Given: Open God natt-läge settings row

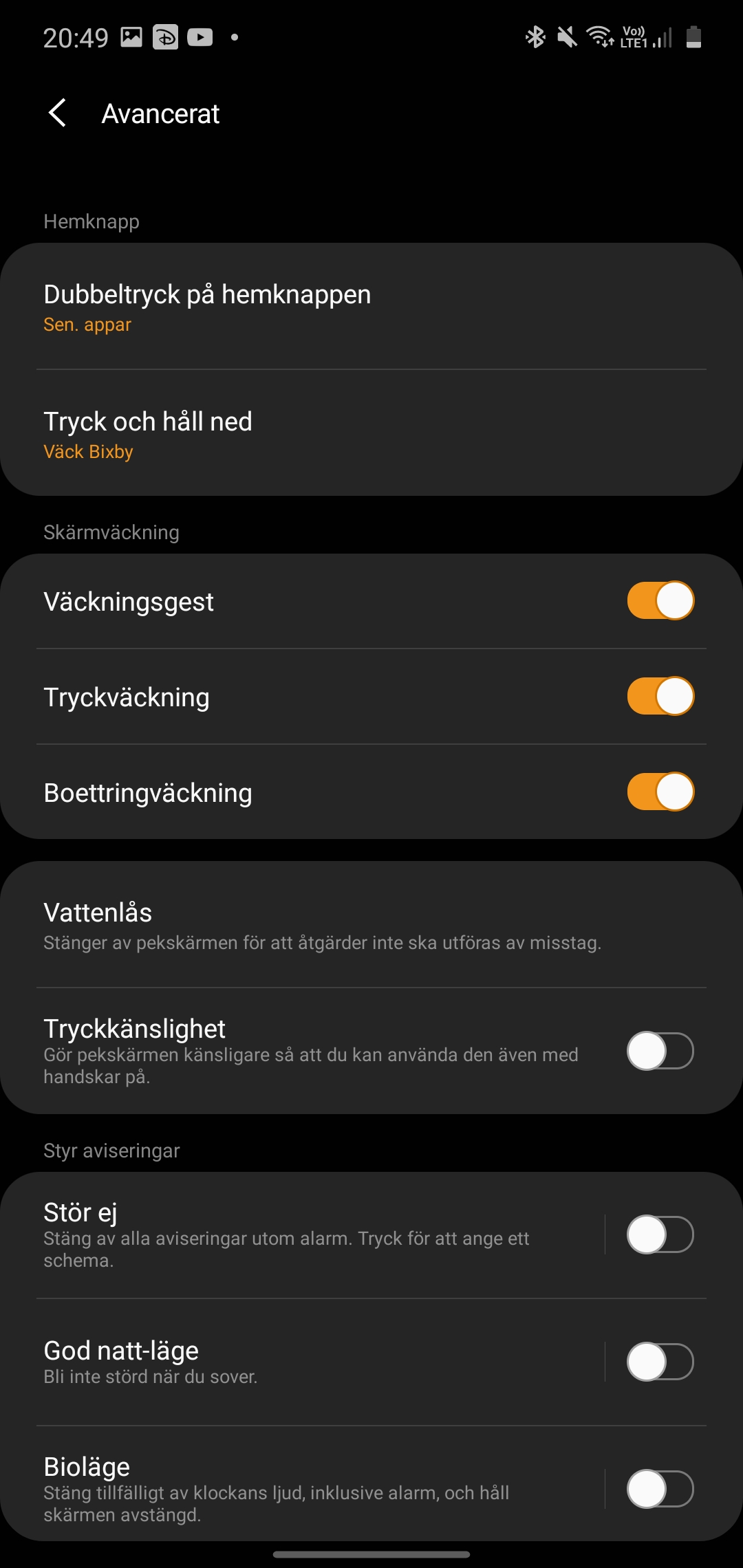Looking at the screenshot, I should point(310,1362).
